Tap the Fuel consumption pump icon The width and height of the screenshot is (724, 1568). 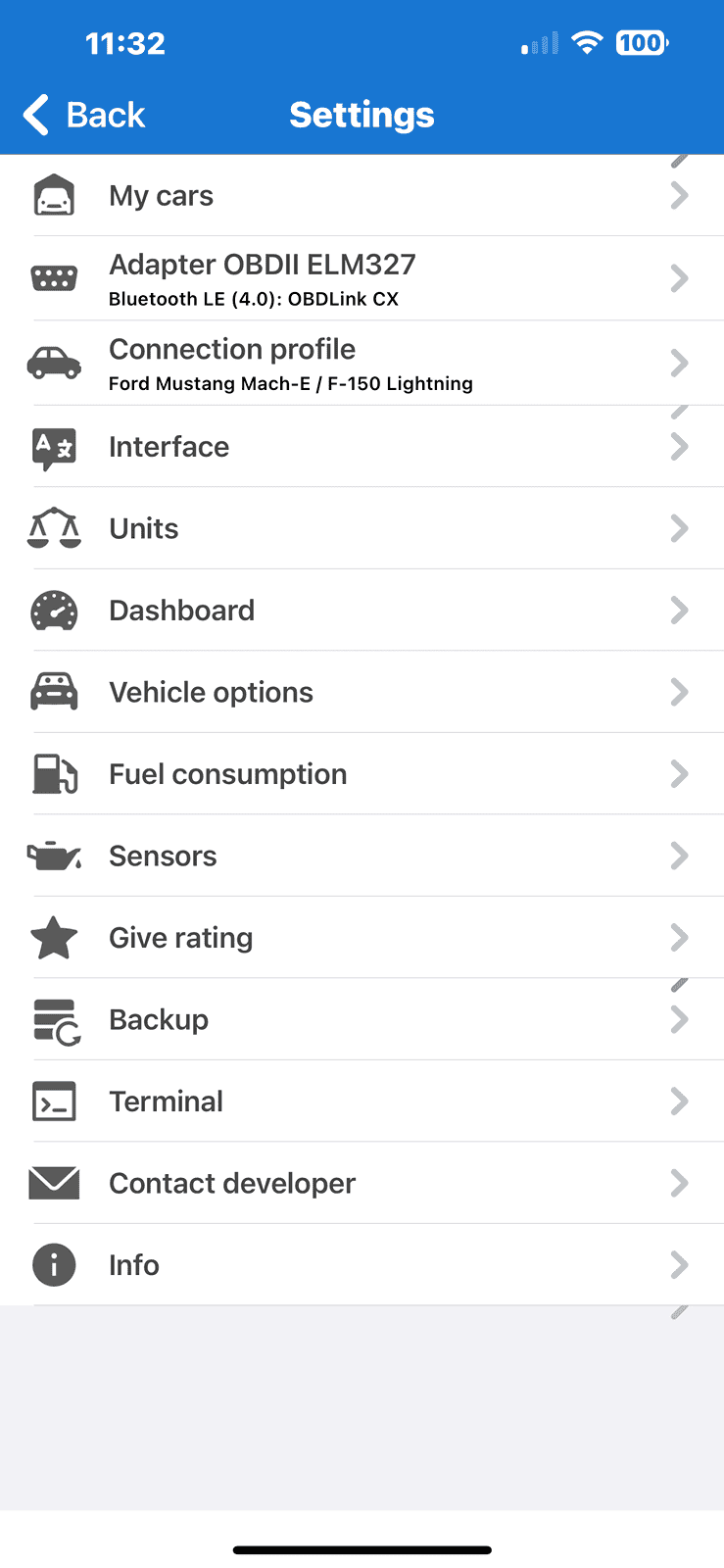(x=54, y=773)
